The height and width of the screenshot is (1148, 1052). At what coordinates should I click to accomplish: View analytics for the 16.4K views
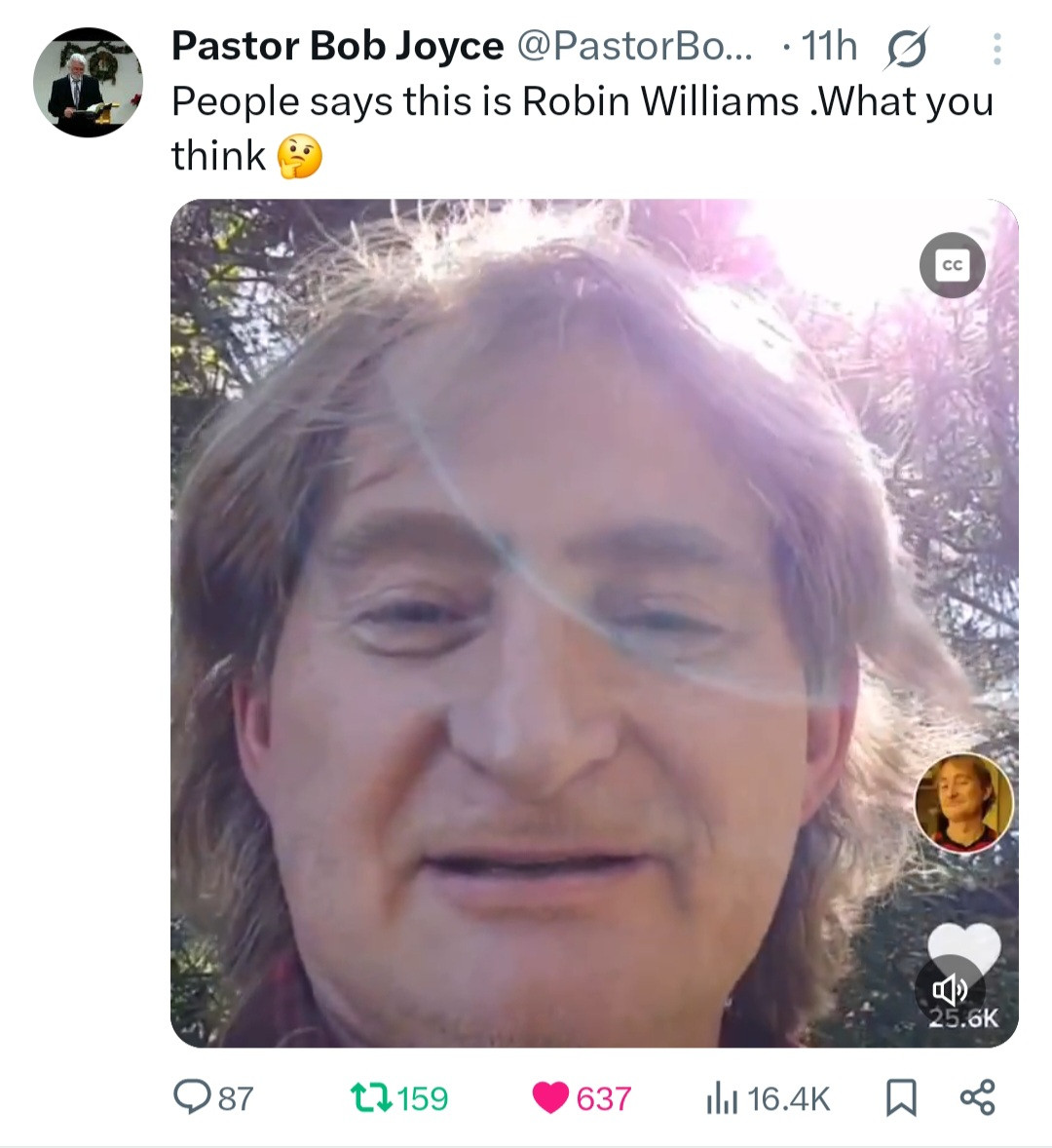pyautogui.click(x=767, y=1098)
